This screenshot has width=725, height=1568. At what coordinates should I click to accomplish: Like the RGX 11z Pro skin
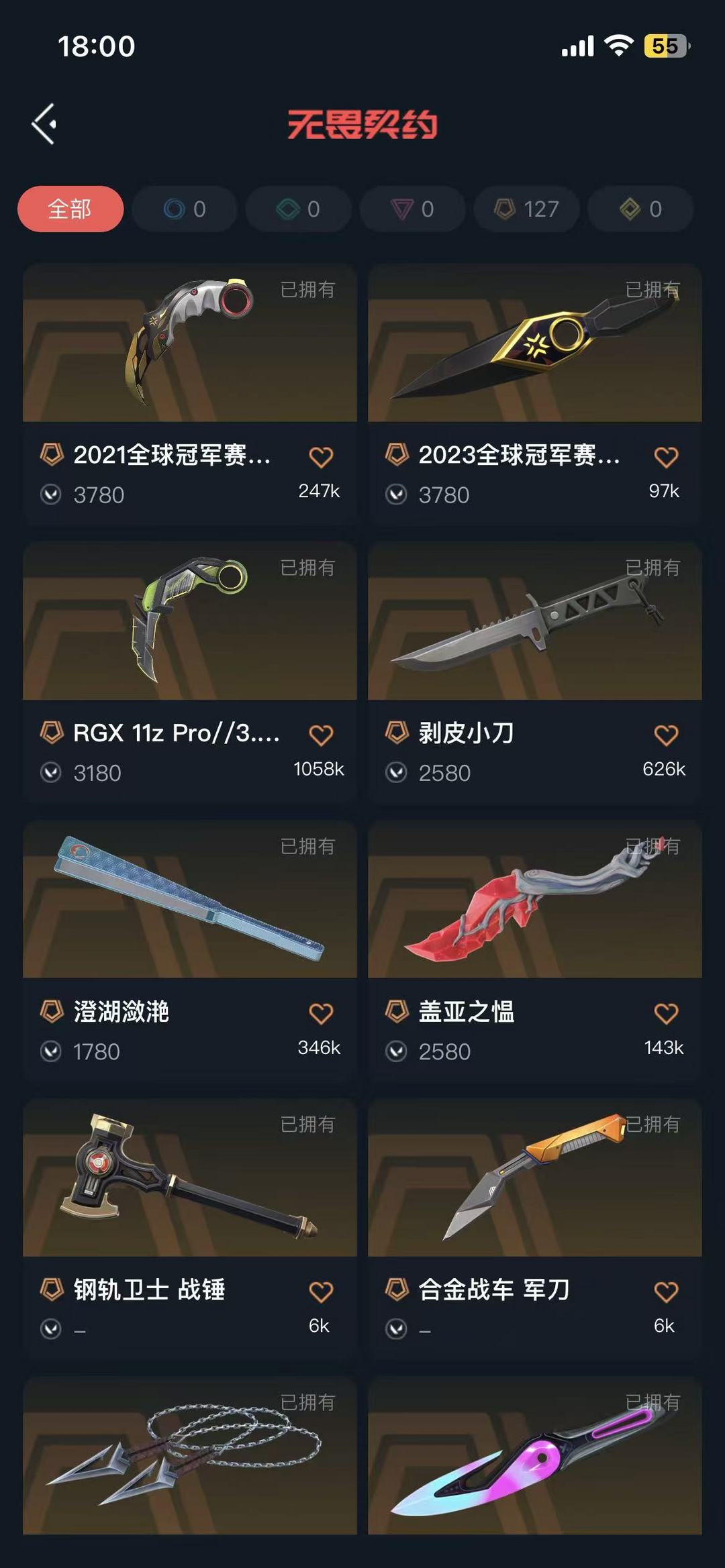click(321, 736)
